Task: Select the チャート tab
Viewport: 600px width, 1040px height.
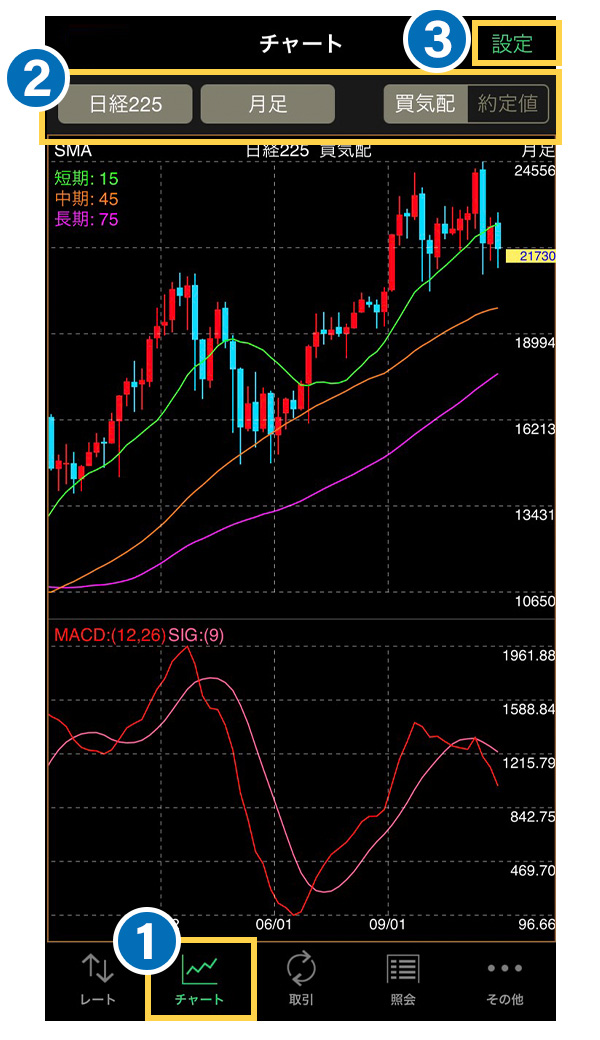Action: tap(202, 978)
